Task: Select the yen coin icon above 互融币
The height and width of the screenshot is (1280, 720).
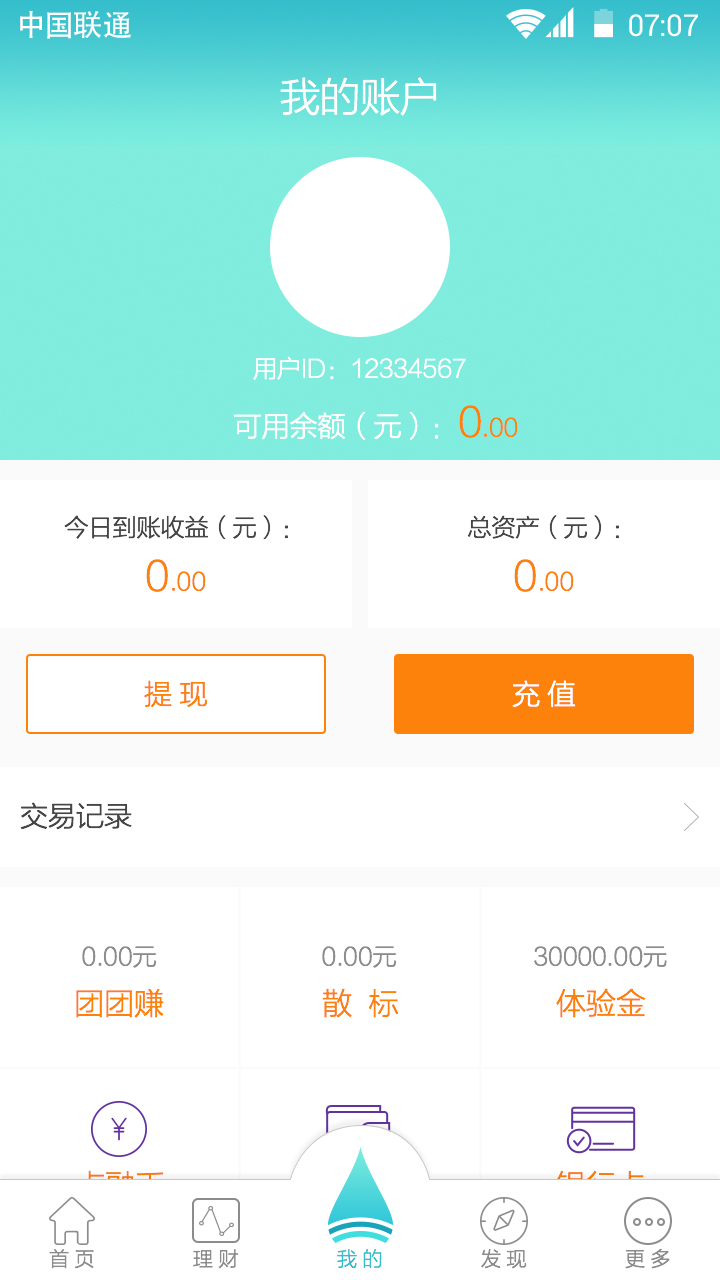Action: pos(120,1128)
